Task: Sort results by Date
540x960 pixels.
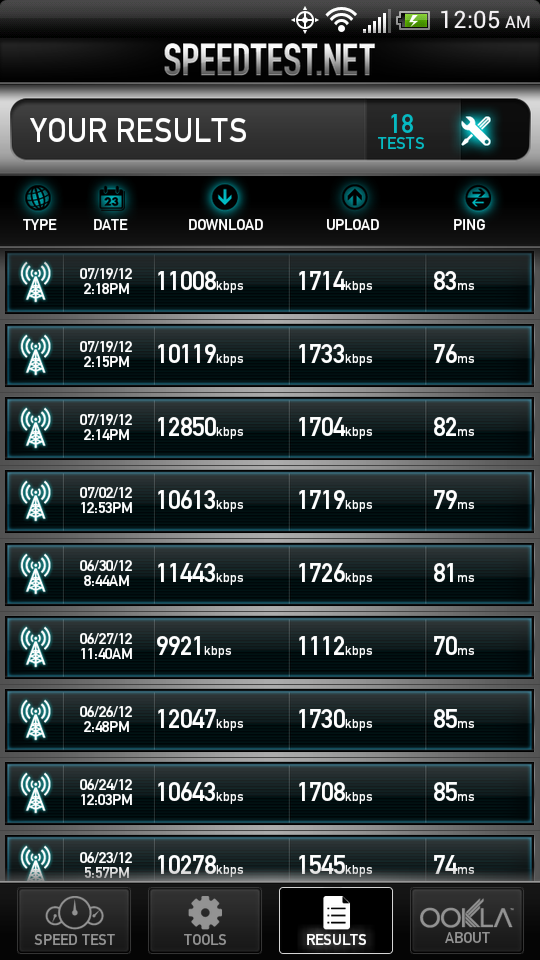Action: tap(111, 209)
